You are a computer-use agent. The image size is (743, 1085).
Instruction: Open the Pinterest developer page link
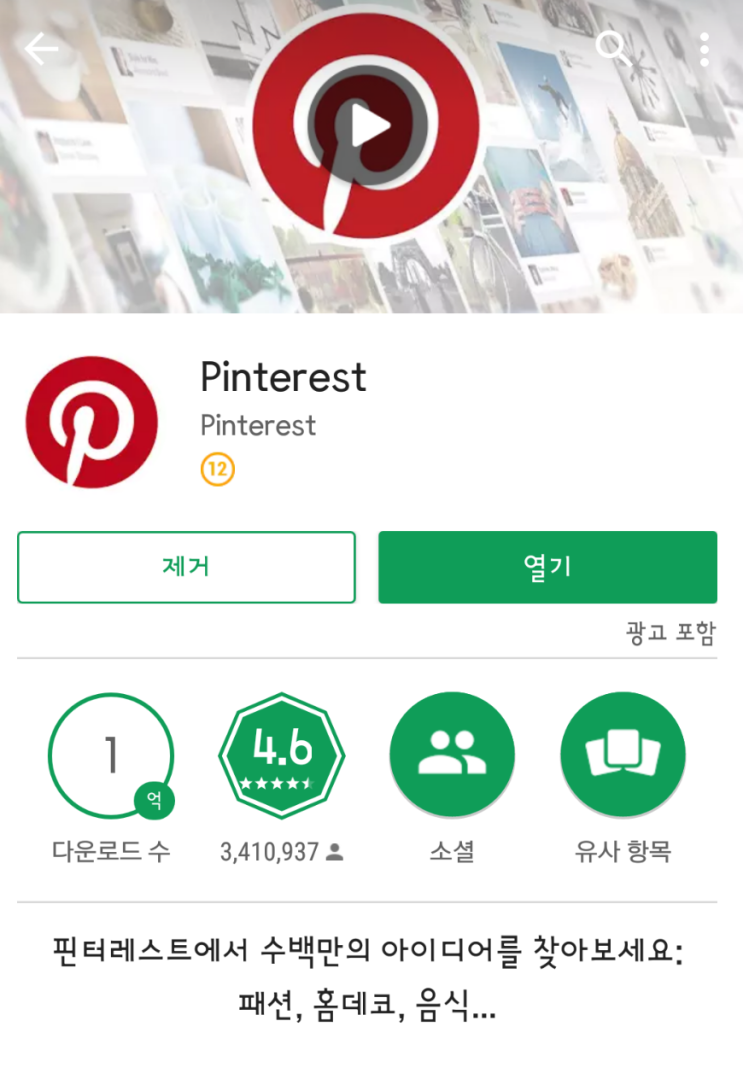(x=258, y=424)
